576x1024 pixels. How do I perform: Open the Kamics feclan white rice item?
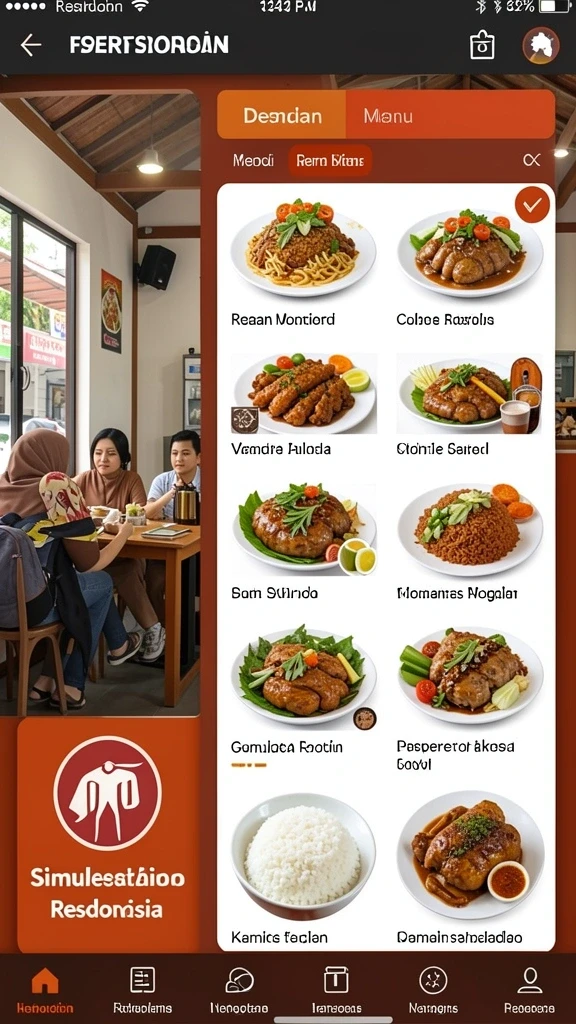(304, 869)
